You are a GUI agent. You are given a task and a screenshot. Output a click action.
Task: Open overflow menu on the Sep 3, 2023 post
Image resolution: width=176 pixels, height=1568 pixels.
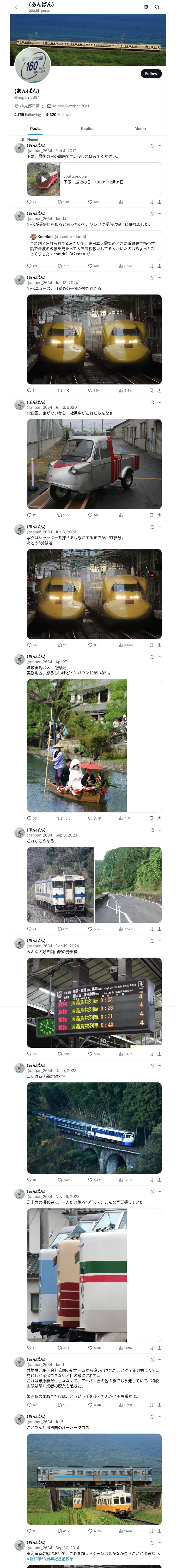point(160,830)
